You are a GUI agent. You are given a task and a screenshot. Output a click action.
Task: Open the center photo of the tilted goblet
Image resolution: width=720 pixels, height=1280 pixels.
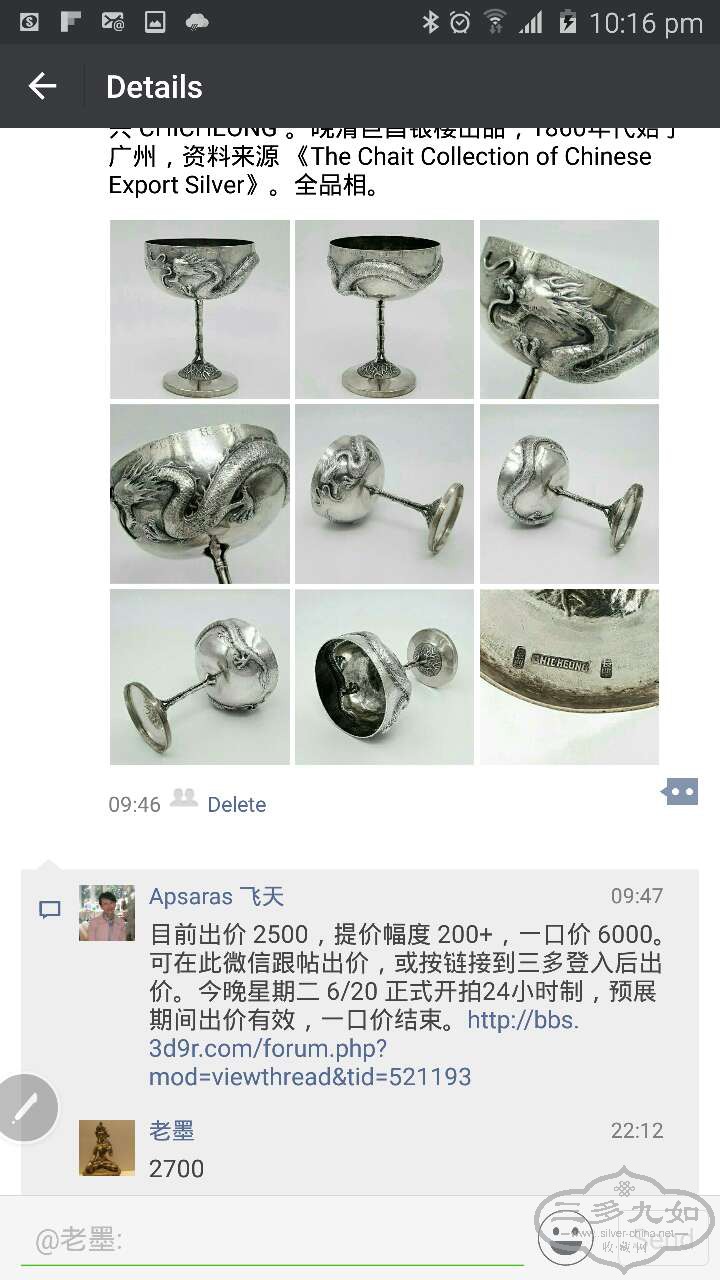(384, 493)
